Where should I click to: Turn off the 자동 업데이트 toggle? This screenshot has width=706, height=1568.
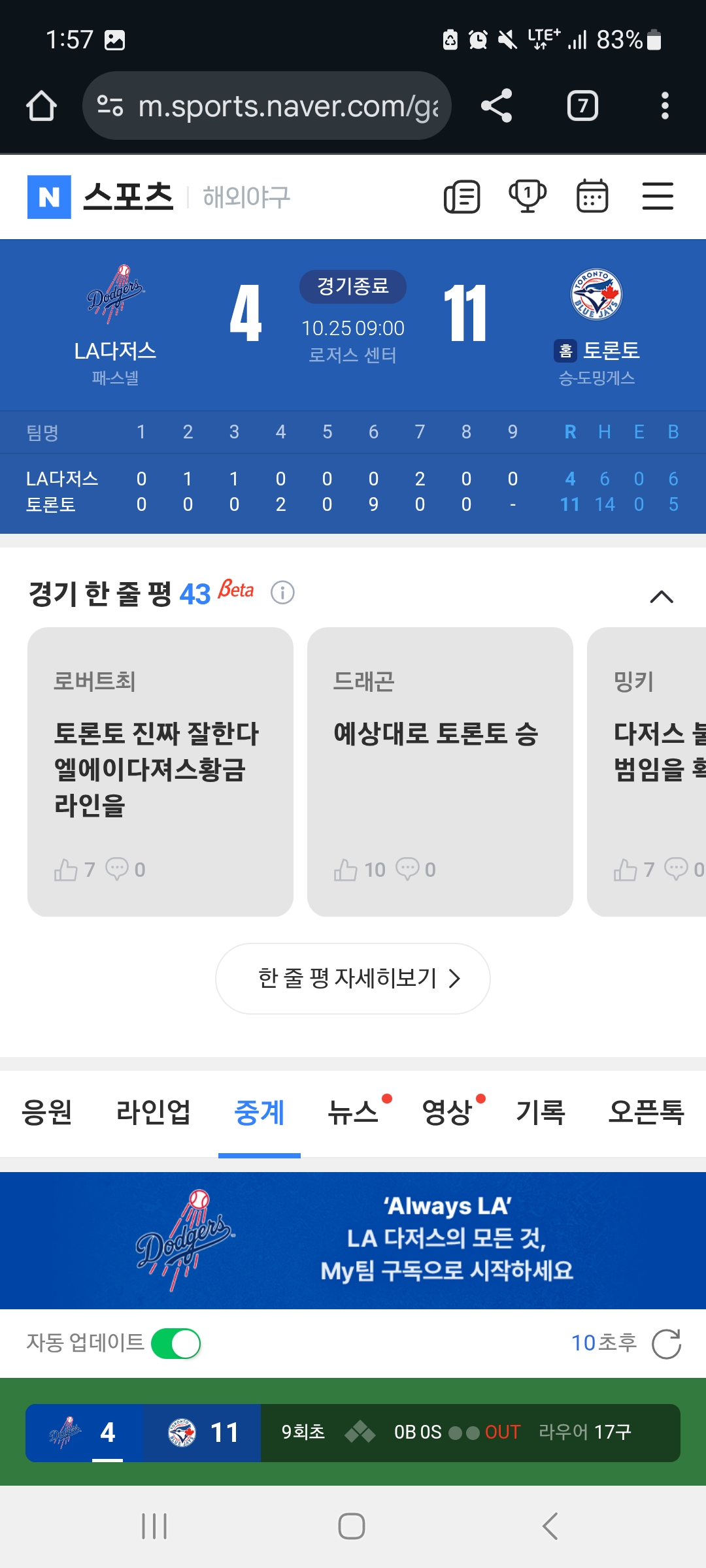coord(176,1344)
